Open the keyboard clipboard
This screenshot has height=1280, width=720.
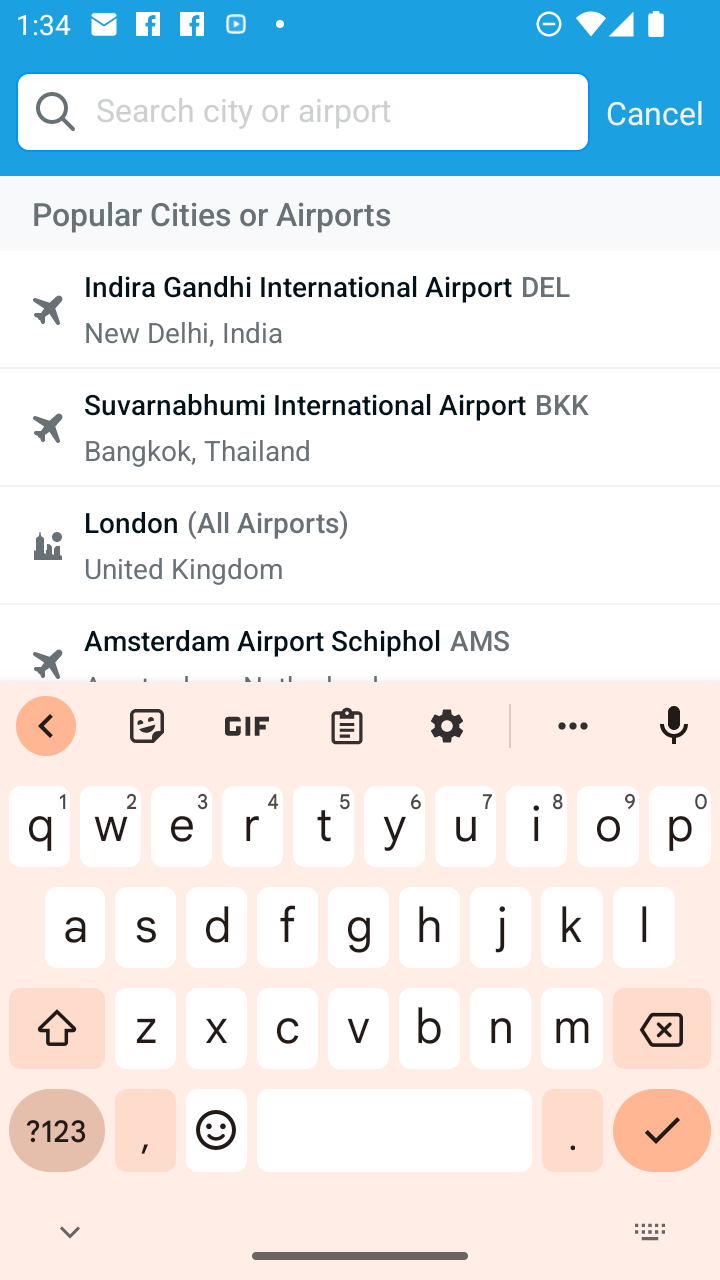tap(347, 726)
